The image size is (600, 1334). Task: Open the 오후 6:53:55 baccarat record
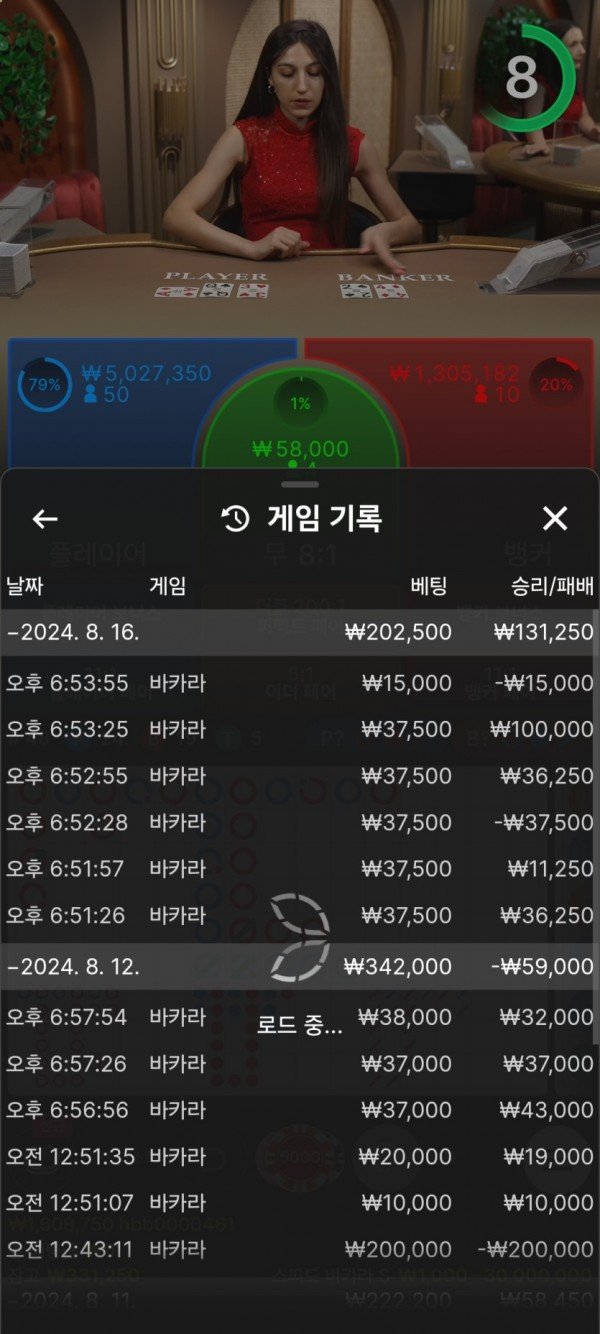pyautogui.click(x=300, y=684)
